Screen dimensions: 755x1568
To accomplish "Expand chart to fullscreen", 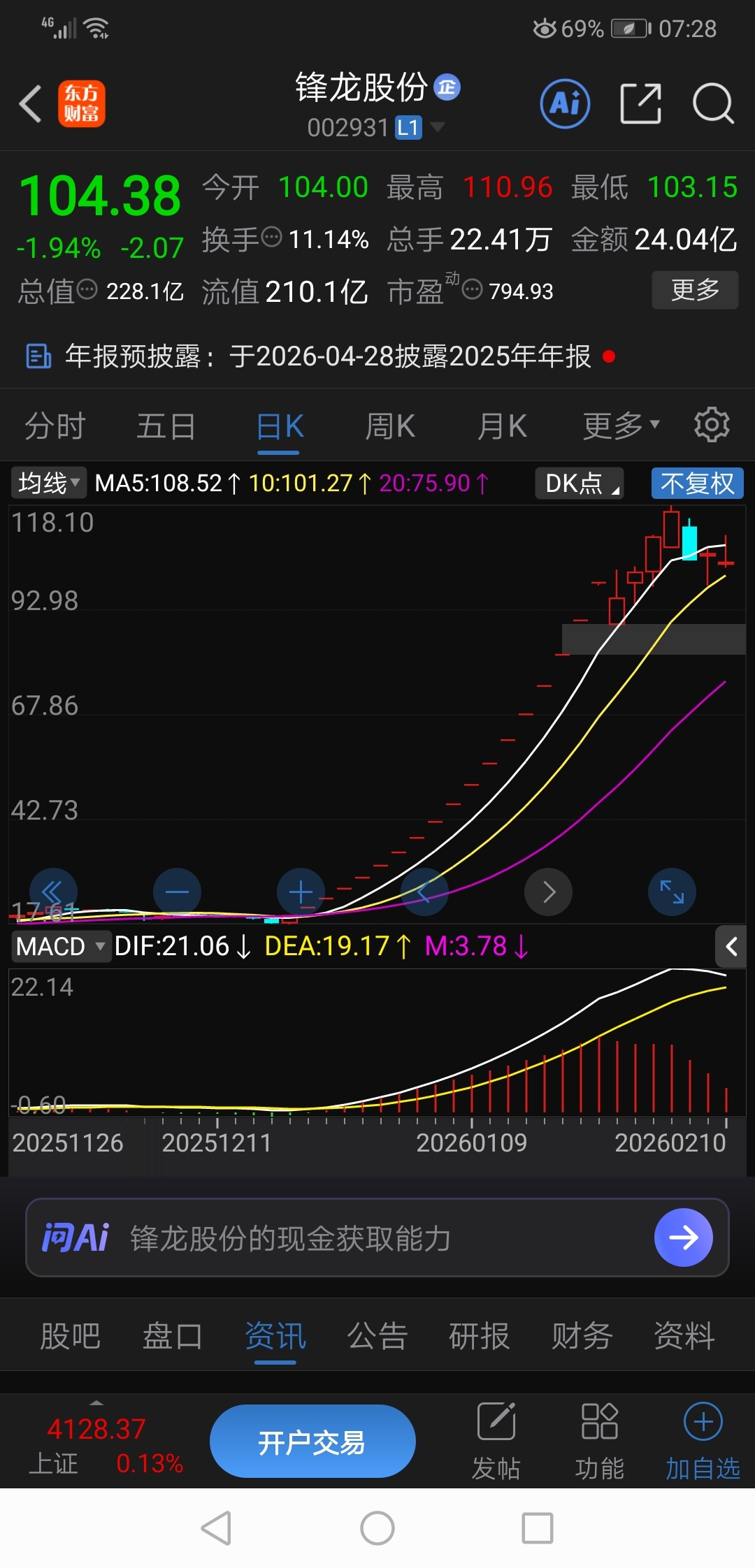I will [x=672, y=892].
